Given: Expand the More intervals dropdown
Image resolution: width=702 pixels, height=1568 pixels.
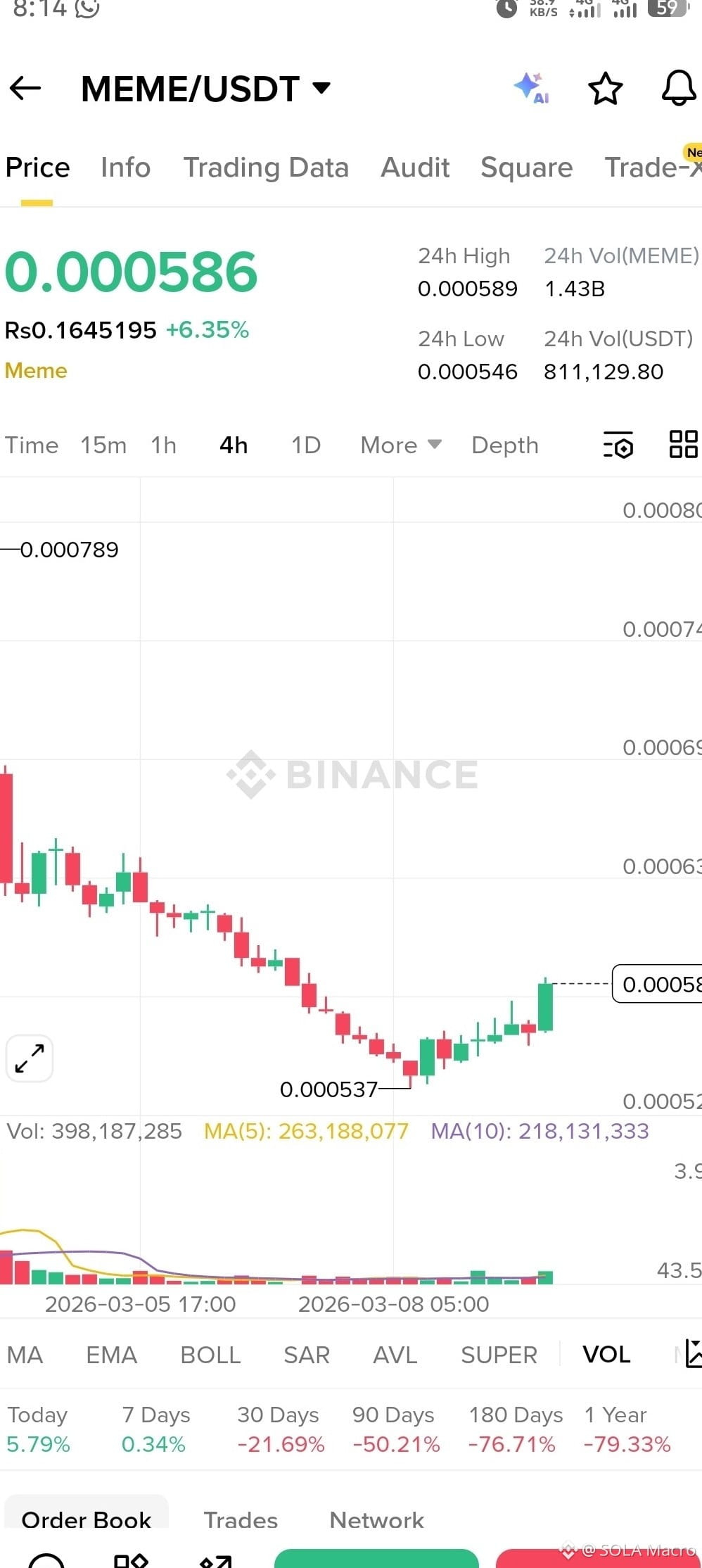Looking at the screenshot, I should pos(401,445).
